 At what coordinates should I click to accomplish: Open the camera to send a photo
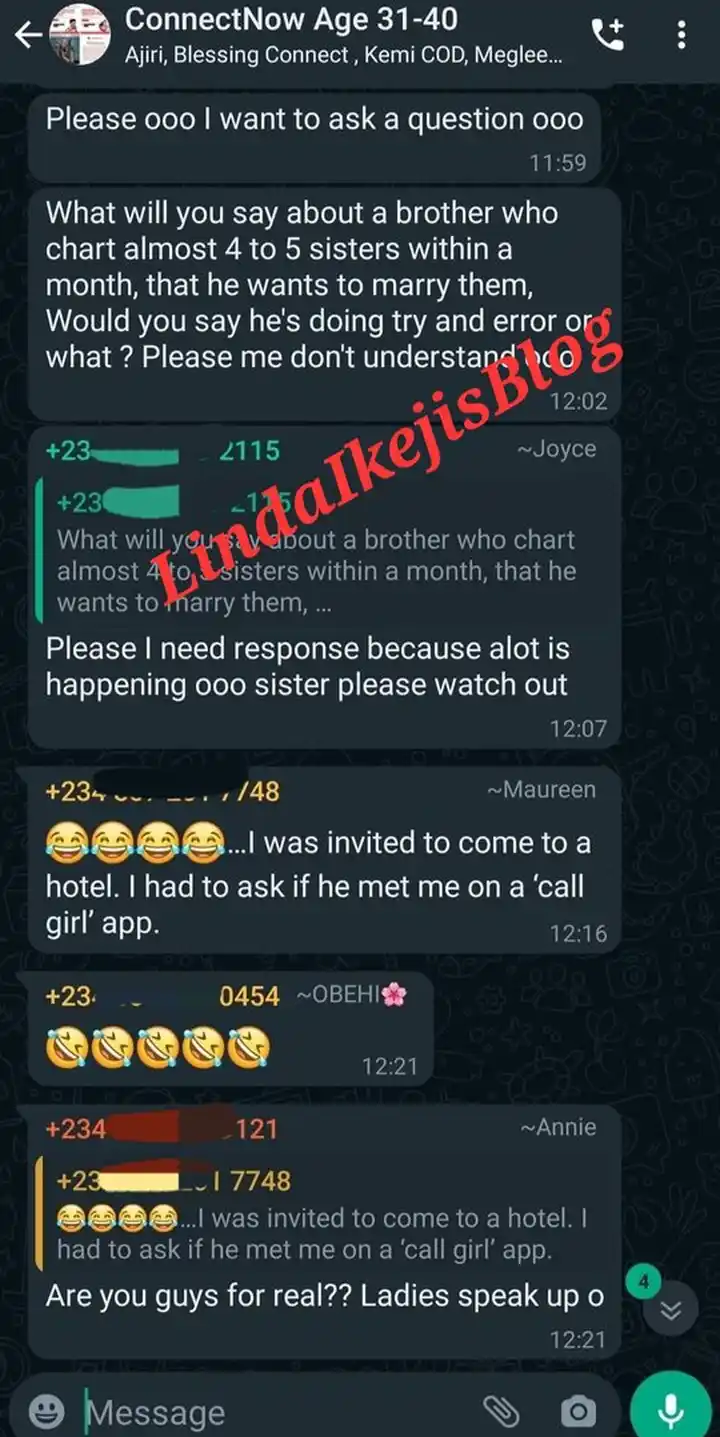coord(576,1412)
